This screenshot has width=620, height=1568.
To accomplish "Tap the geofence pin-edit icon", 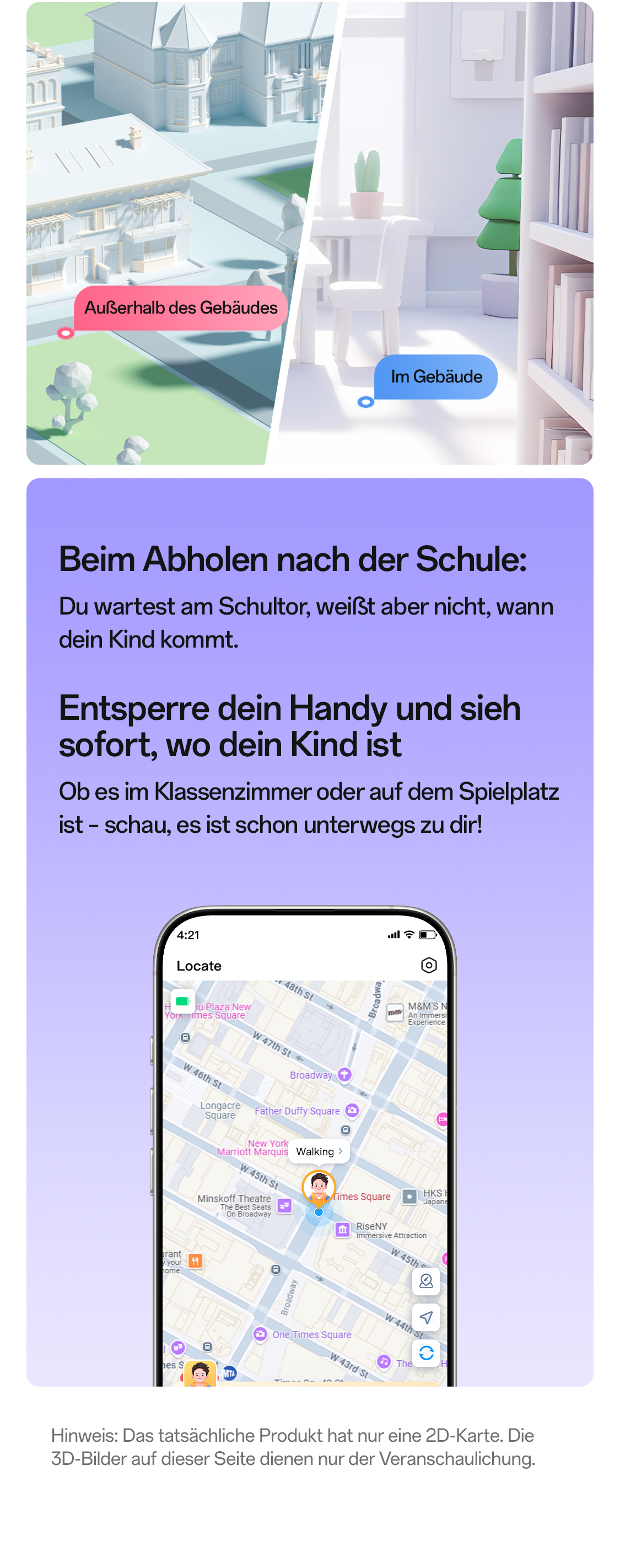I will 426,1283.
